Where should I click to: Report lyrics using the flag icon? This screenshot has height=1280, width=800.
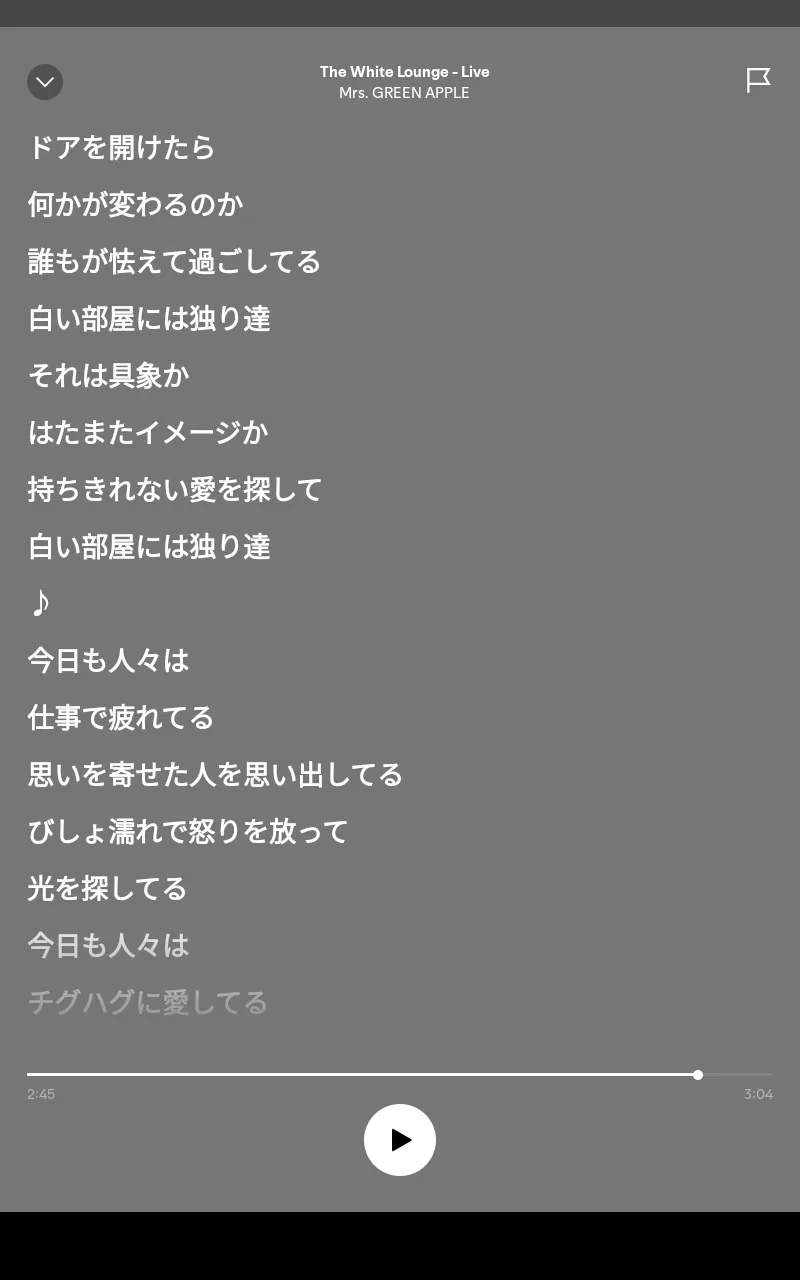click(758, 81)
